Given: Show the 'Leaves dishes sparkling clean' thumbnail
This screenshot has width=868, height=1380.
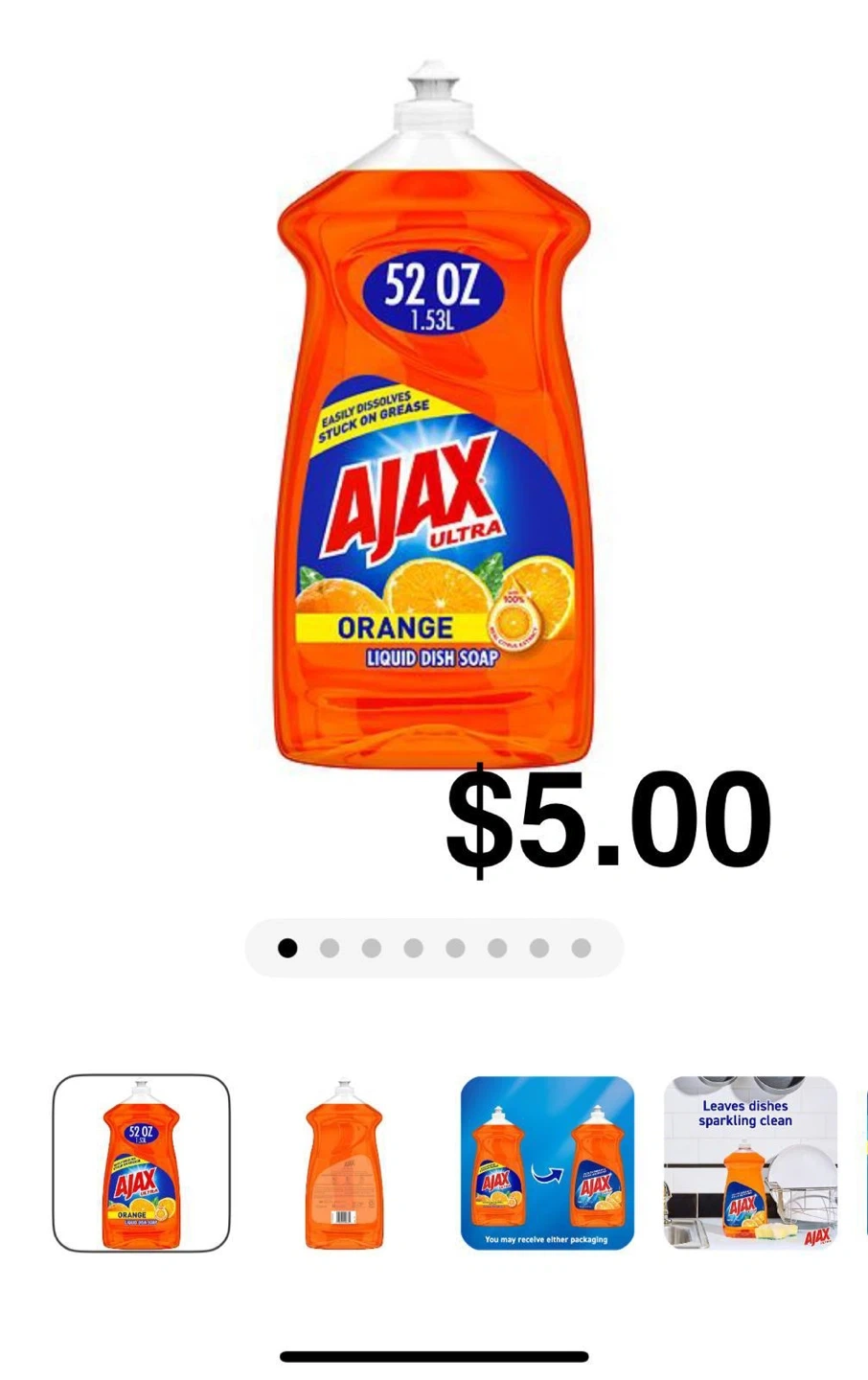Looking at the screenshot, I should pos(750,1162).
